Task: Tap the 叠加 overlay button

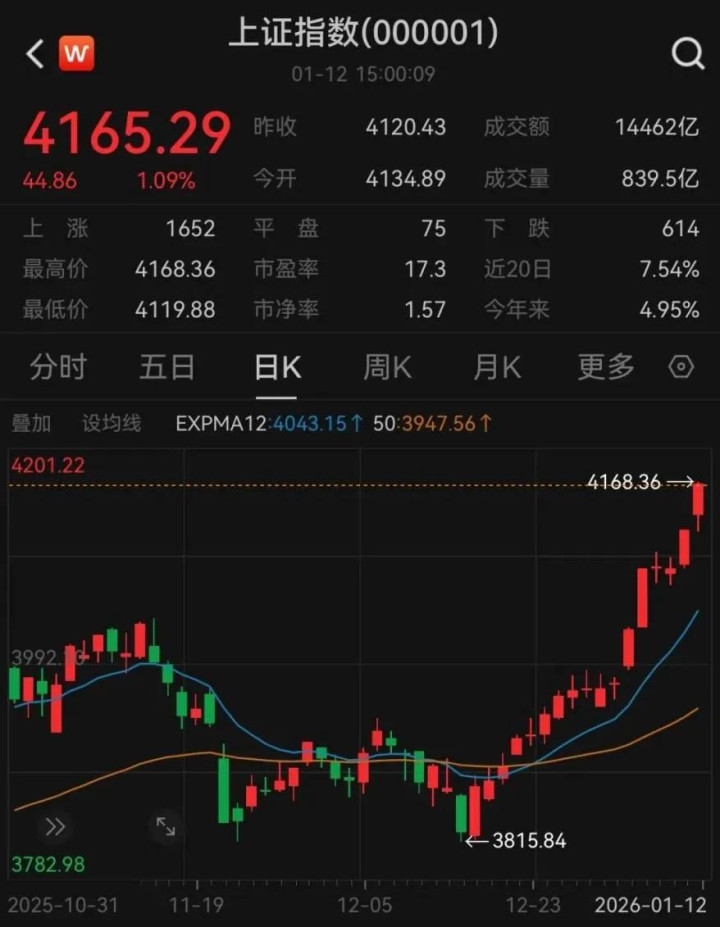Action: (x=31, y=423)
